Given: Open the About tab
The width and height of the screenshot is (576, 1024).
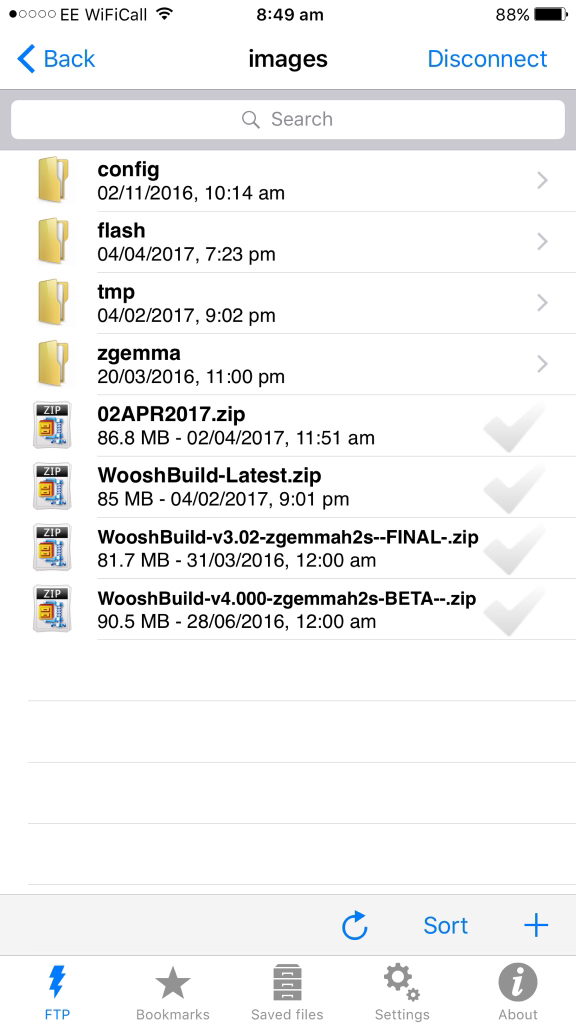Looking at the screenshot, I should coord(518,992).
